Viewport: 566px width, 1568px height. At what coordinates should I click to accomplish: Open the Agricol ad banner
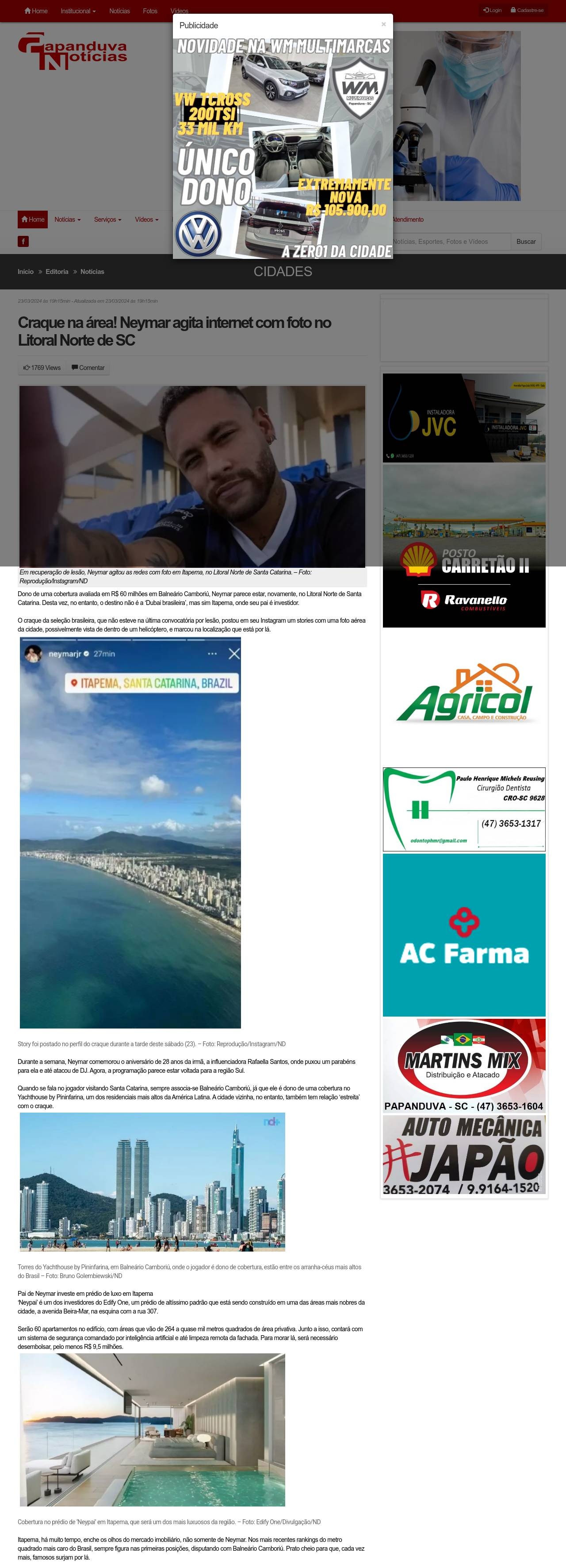pos(464,697)
